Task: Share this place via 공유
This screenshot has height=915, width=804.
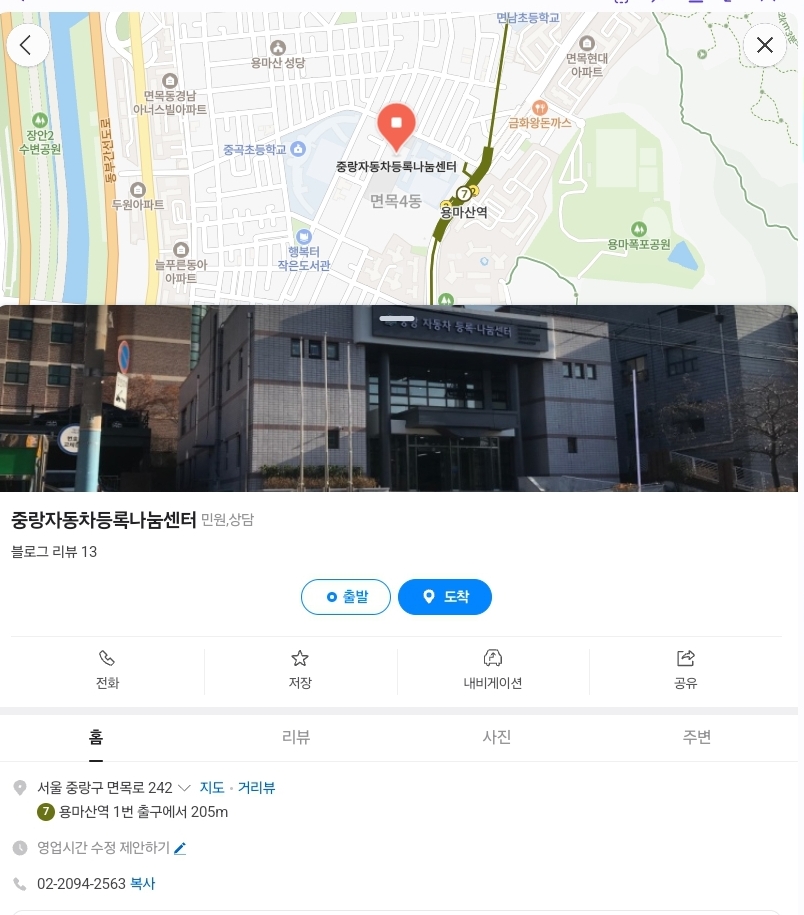Action: point(685,670)
